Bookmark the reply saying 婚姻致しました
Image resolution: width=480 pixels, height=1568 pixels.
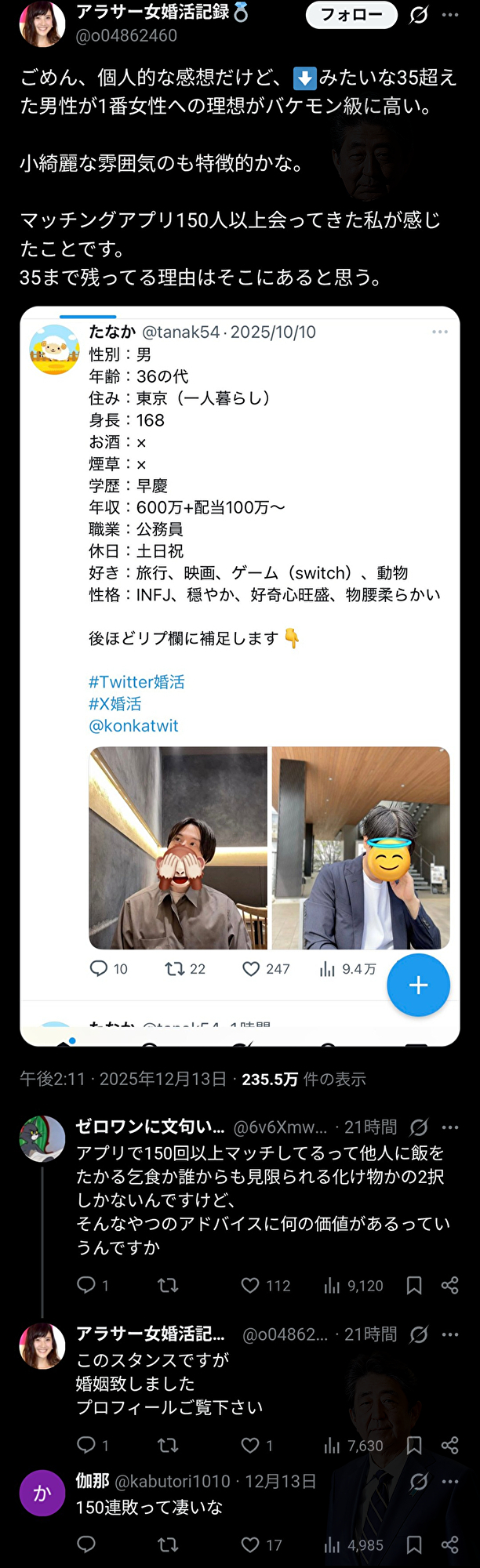[x=414, y=1445]
